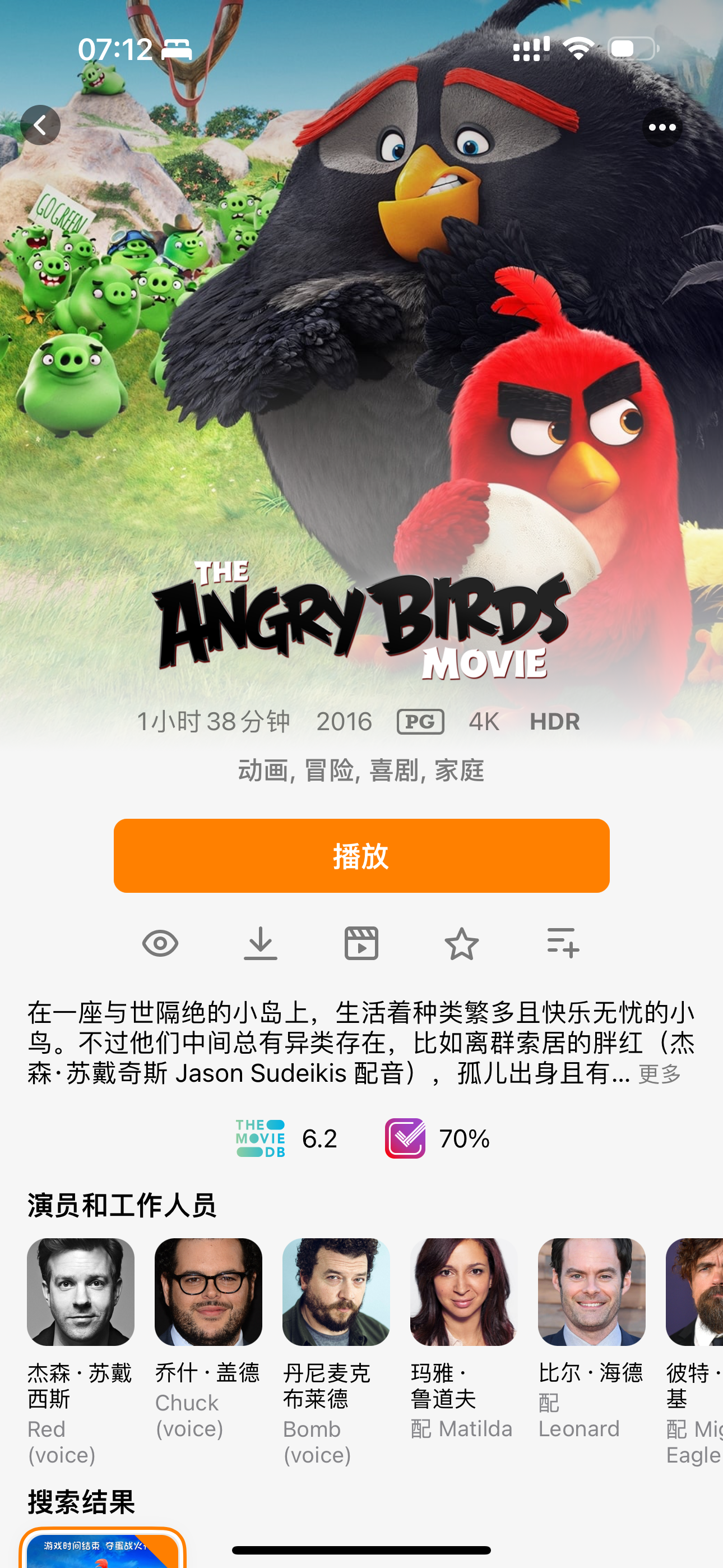Add the movie to a playlist
Viewport: 723px width, 1568px height.
coord(562,943)
